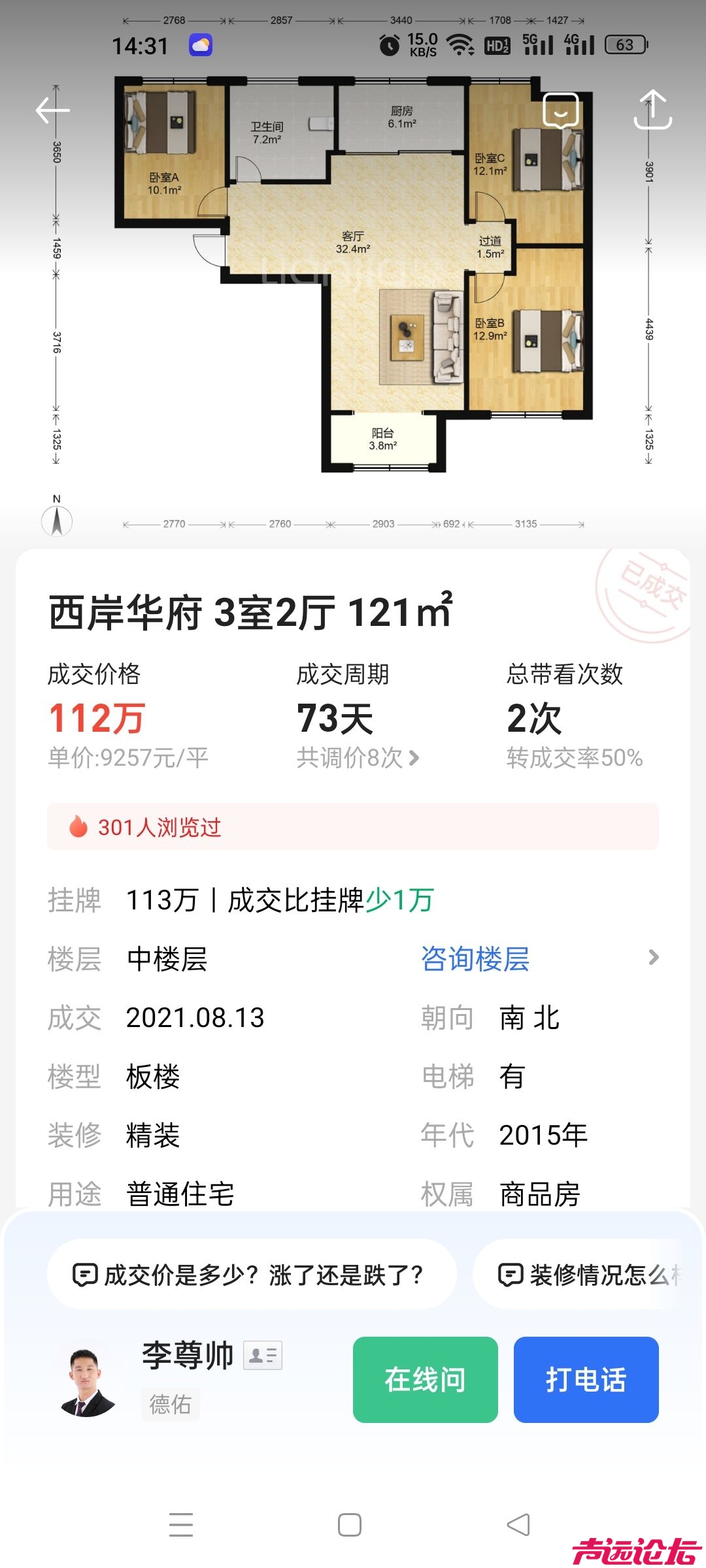Image resolution: width=706 pixels, height=1568 pixels.
Task: View price adjustment history 共调价8次
Action: (x=358, y=758)
